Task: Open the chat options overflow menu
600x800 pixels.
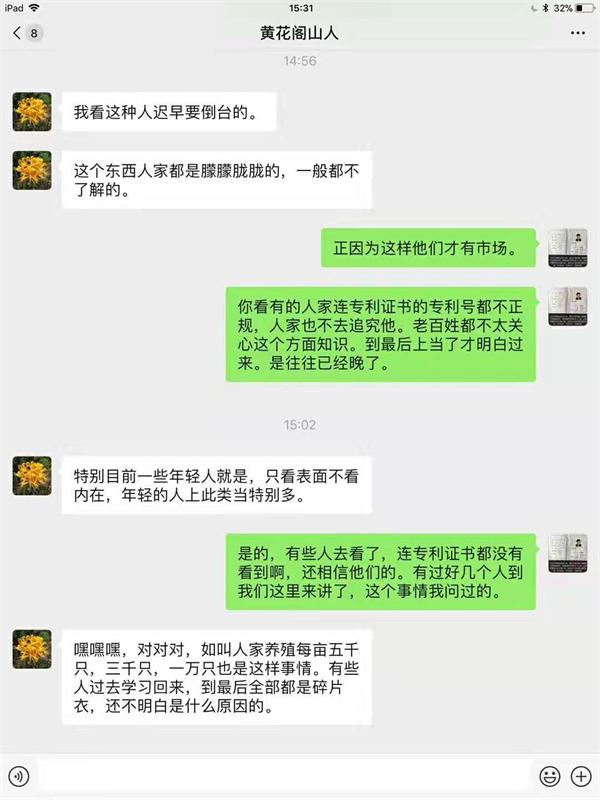Action: (x=578, y=33)
